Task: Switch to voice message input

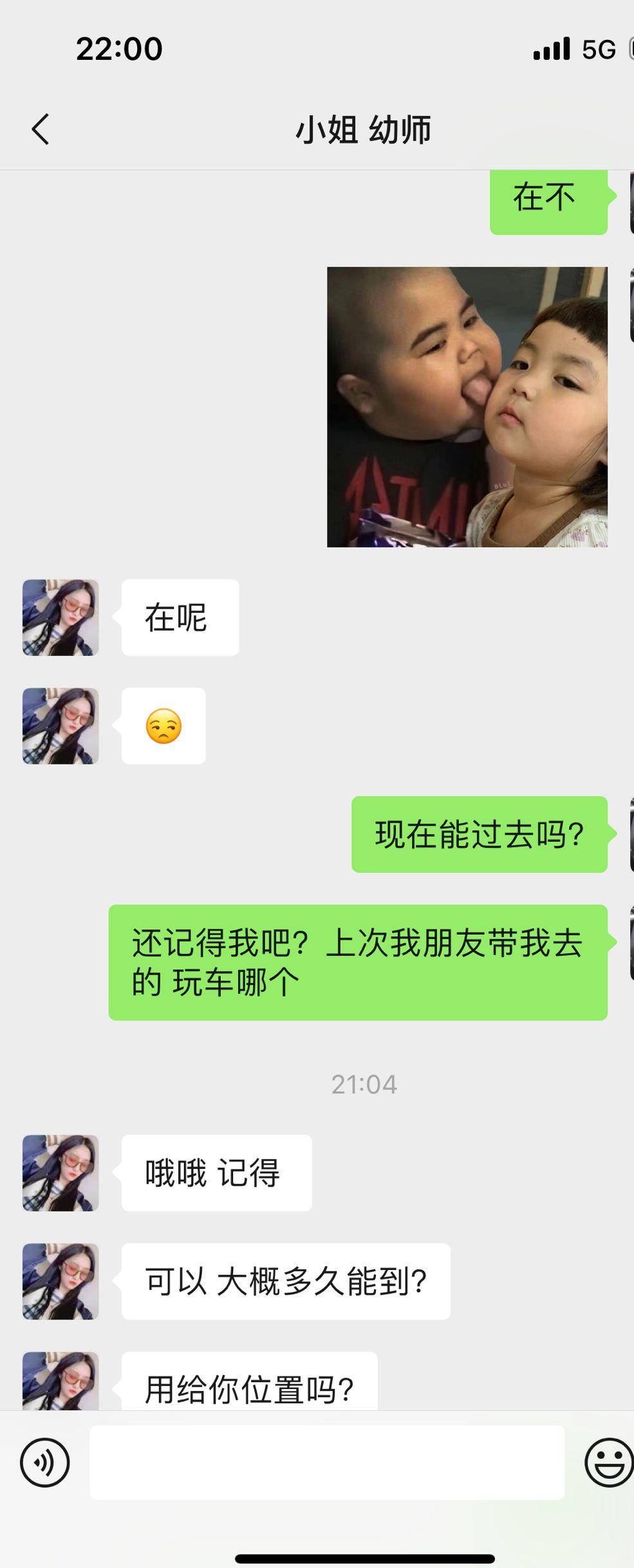Action: click(x=44, y=1462)
